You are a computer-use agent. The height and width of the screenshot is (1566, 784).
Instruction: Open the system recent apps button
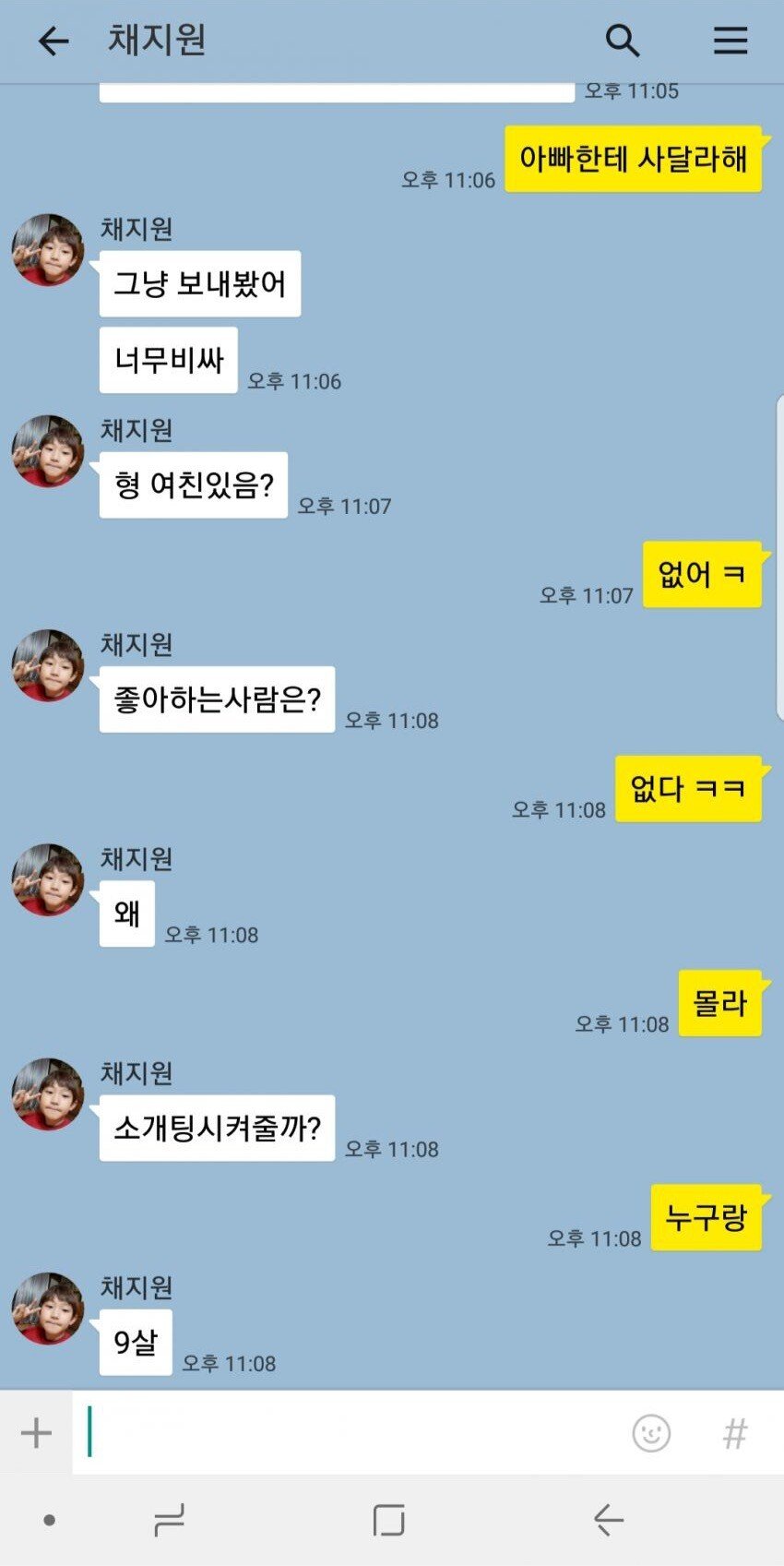click(169, 1520)
